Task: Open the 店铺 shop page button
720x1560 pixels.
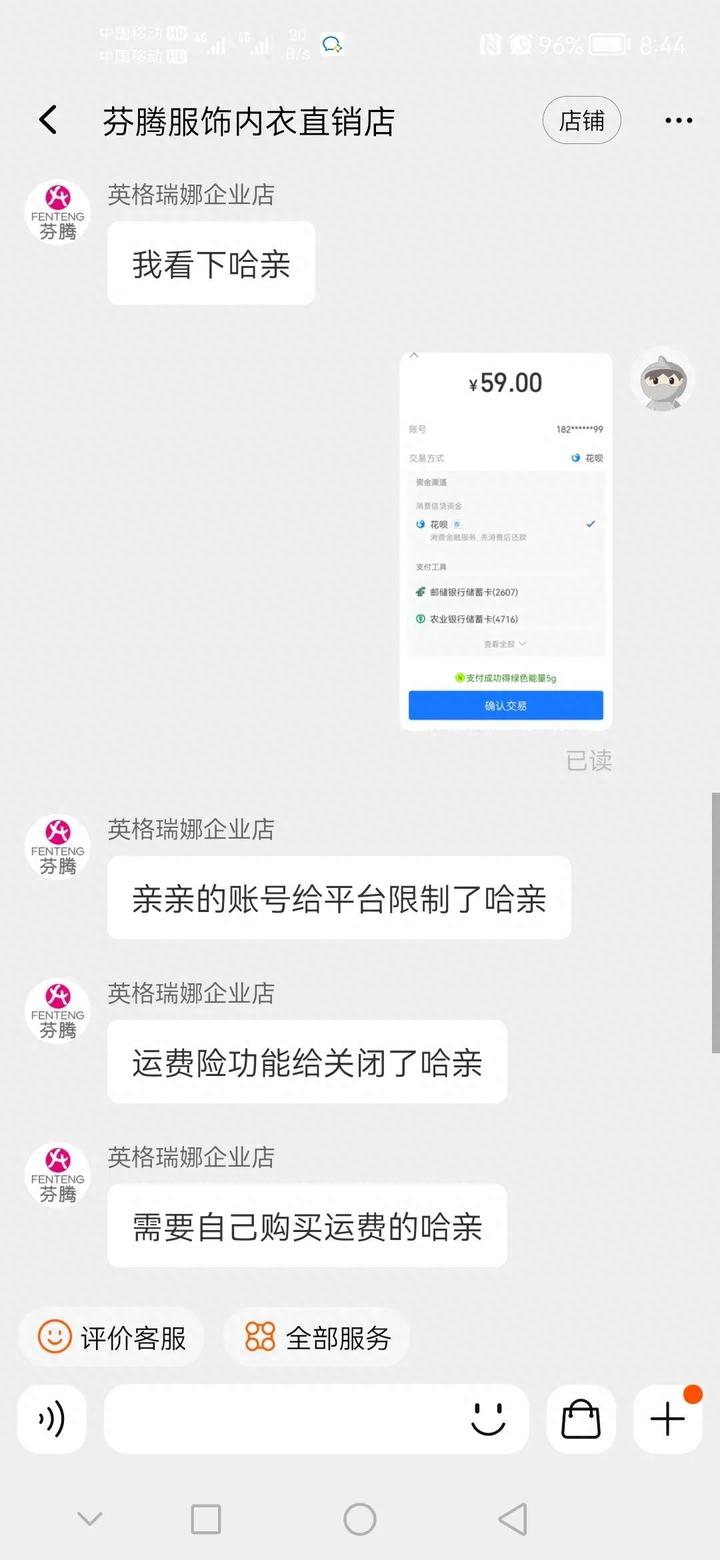Action: [x=581, y=121]
